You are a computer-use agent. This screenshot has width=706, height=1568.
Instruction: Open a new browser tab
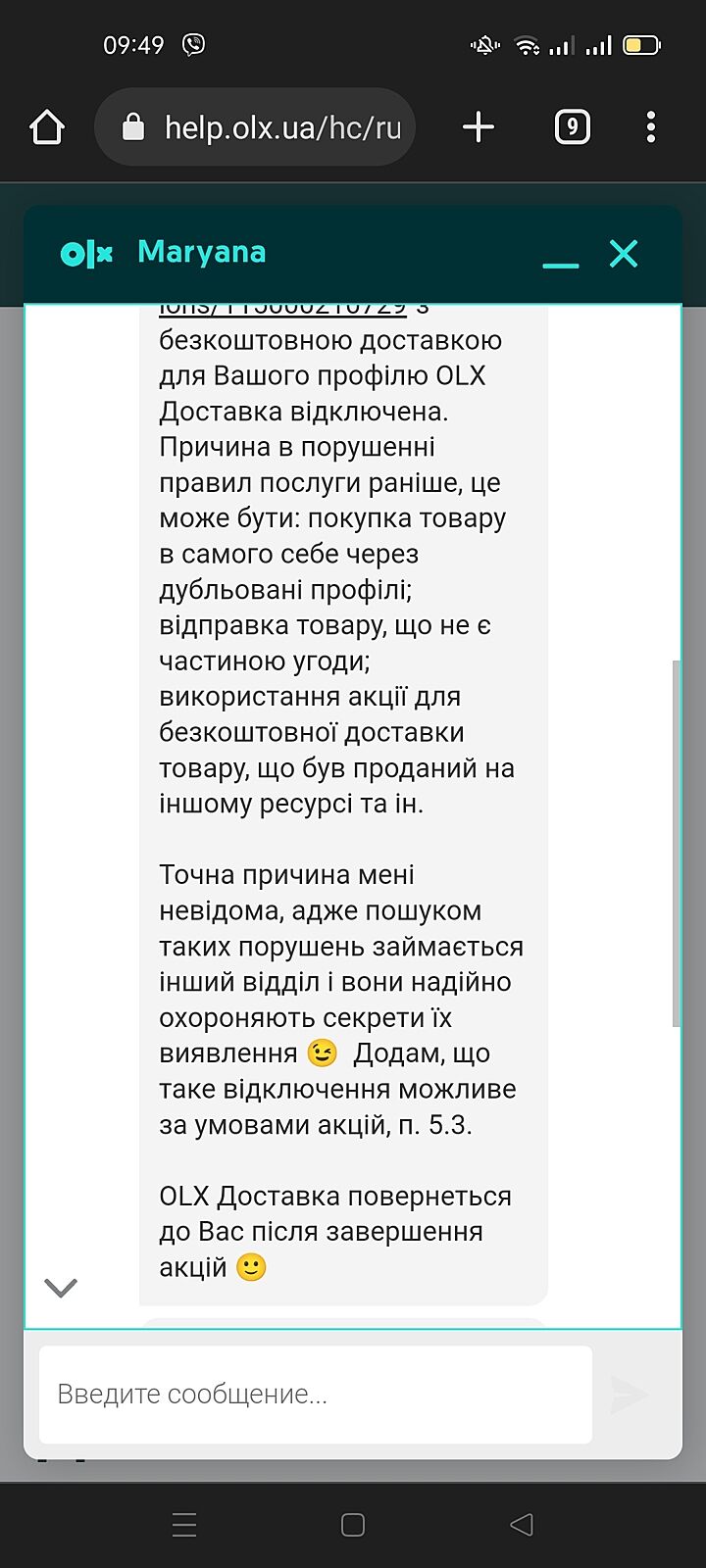click(x=478, y=127)
